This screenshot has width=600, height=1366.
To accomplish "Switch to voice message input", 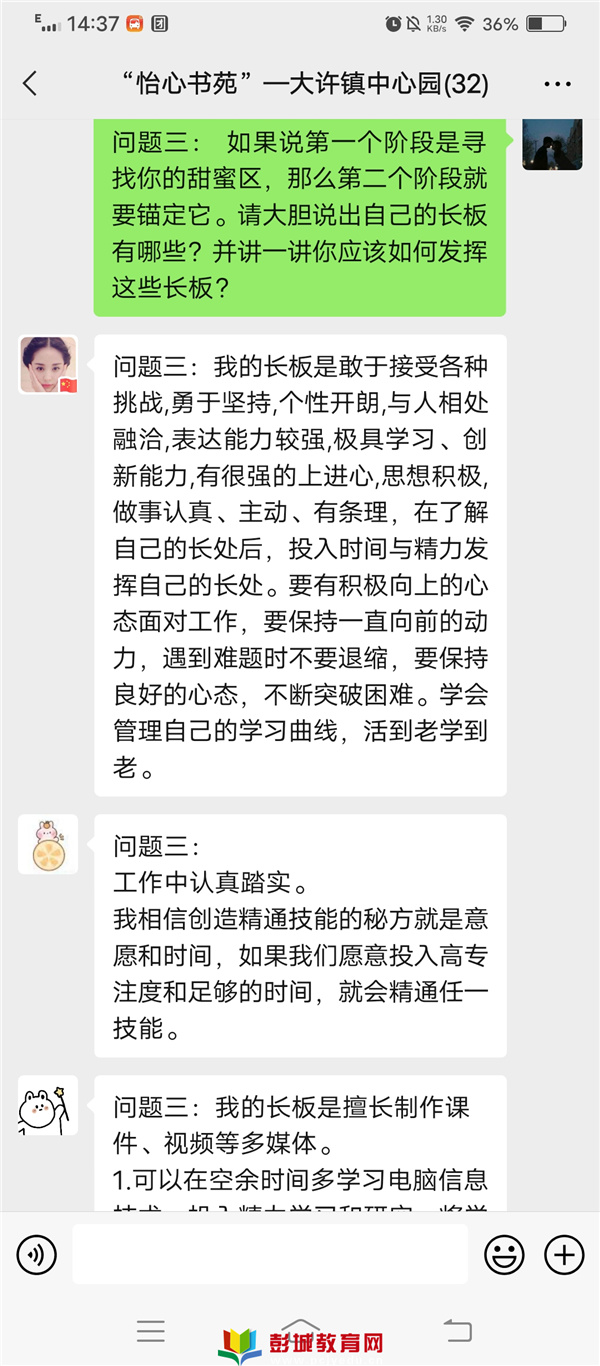I will tap(37, 1254).
